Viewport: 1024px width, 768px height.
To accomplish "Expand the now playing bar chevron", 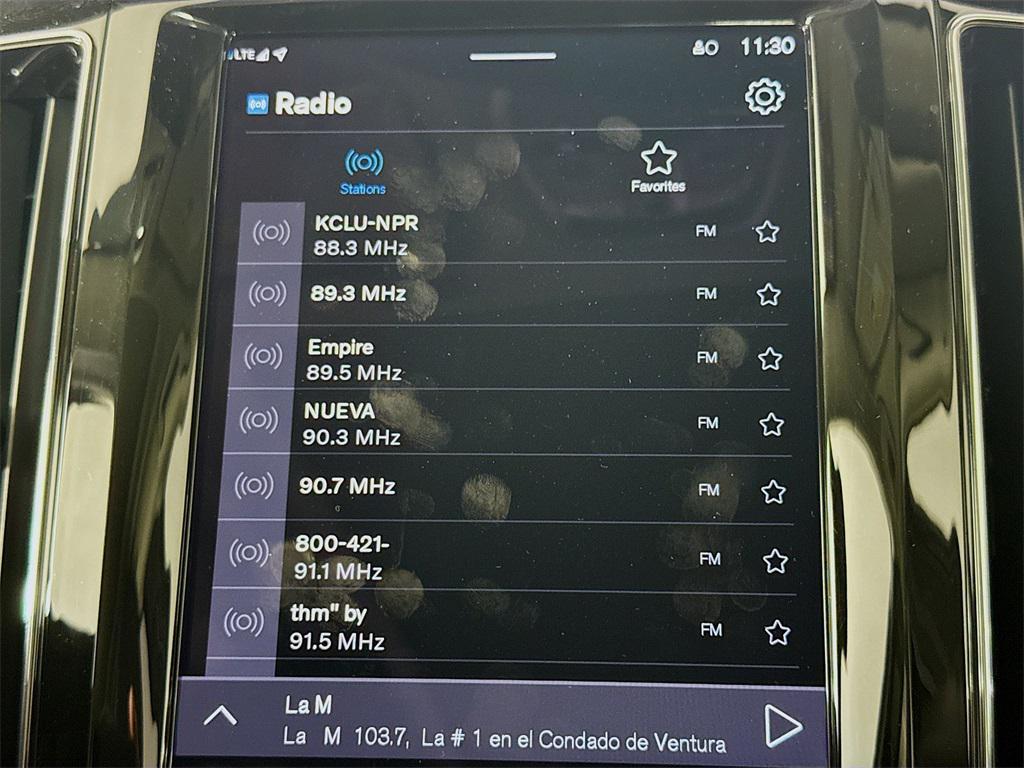I will pyautogui.click(x=220, y=716).
